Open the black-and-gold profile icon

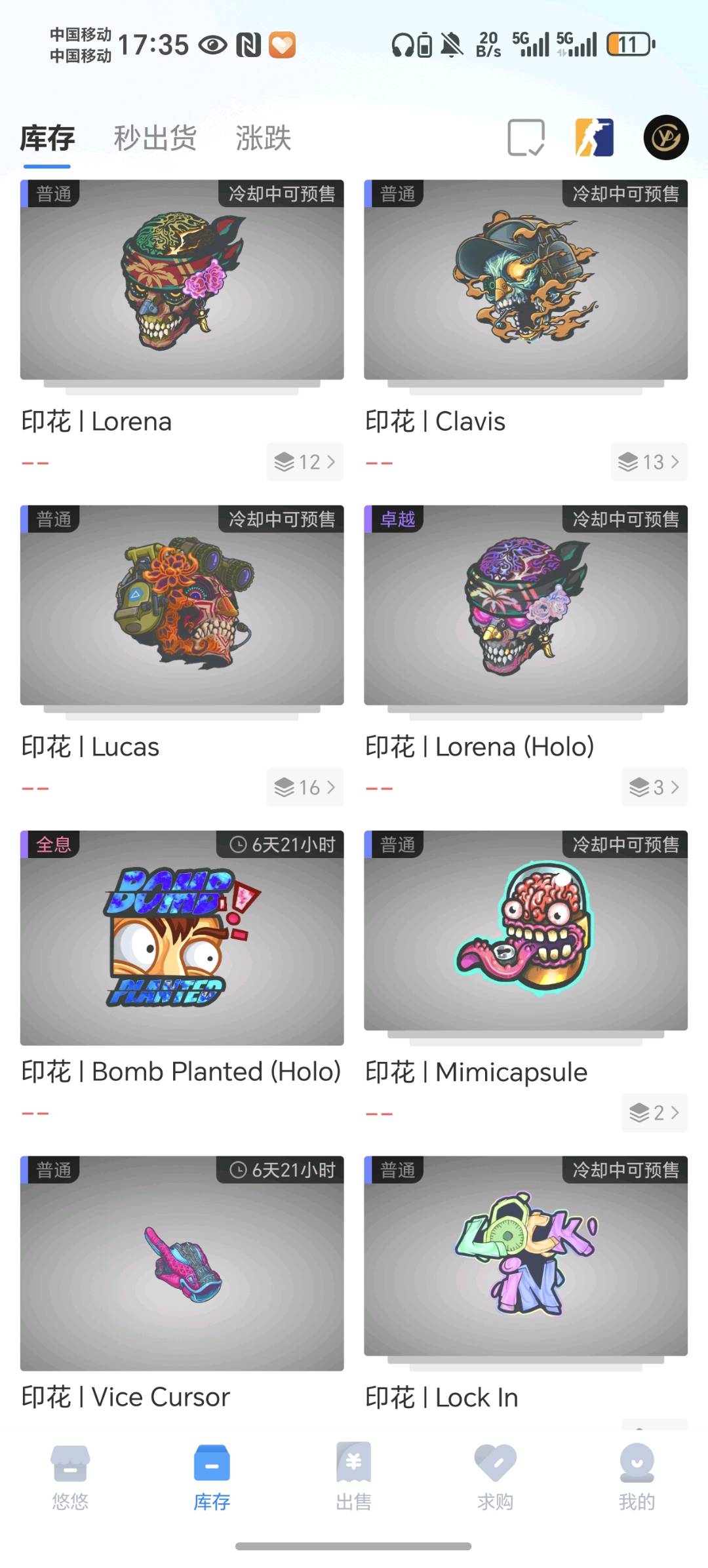pyautogui.click(x=665, y=138)
